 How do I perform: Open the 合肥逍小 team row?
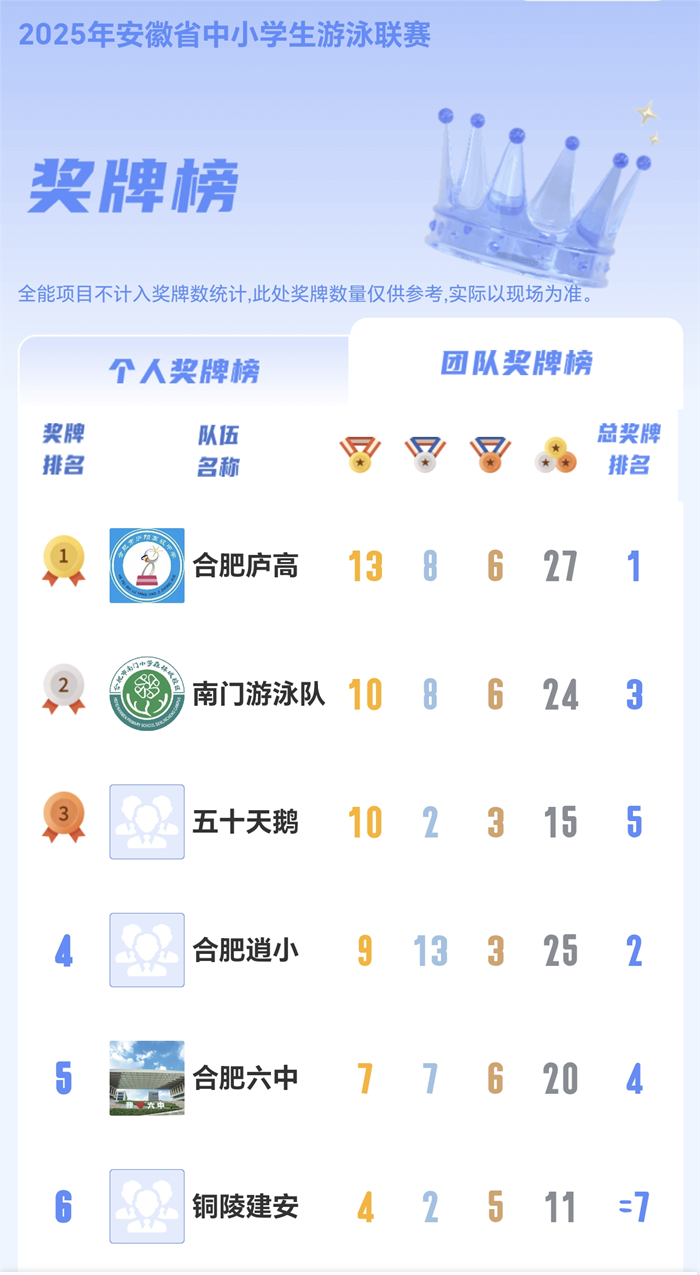tap(245, 950)
